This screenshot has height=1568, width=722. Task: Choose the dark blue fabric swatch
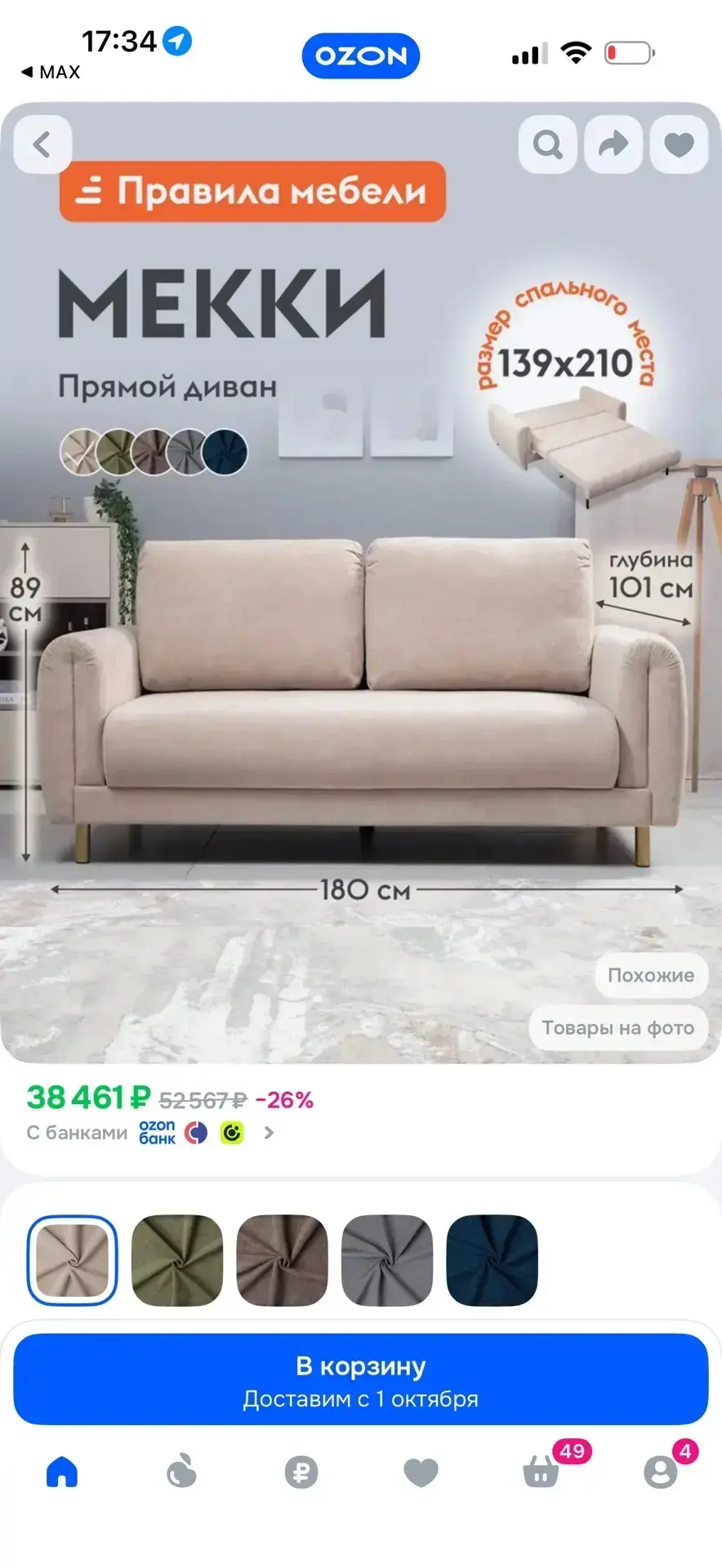[492, 1260]
